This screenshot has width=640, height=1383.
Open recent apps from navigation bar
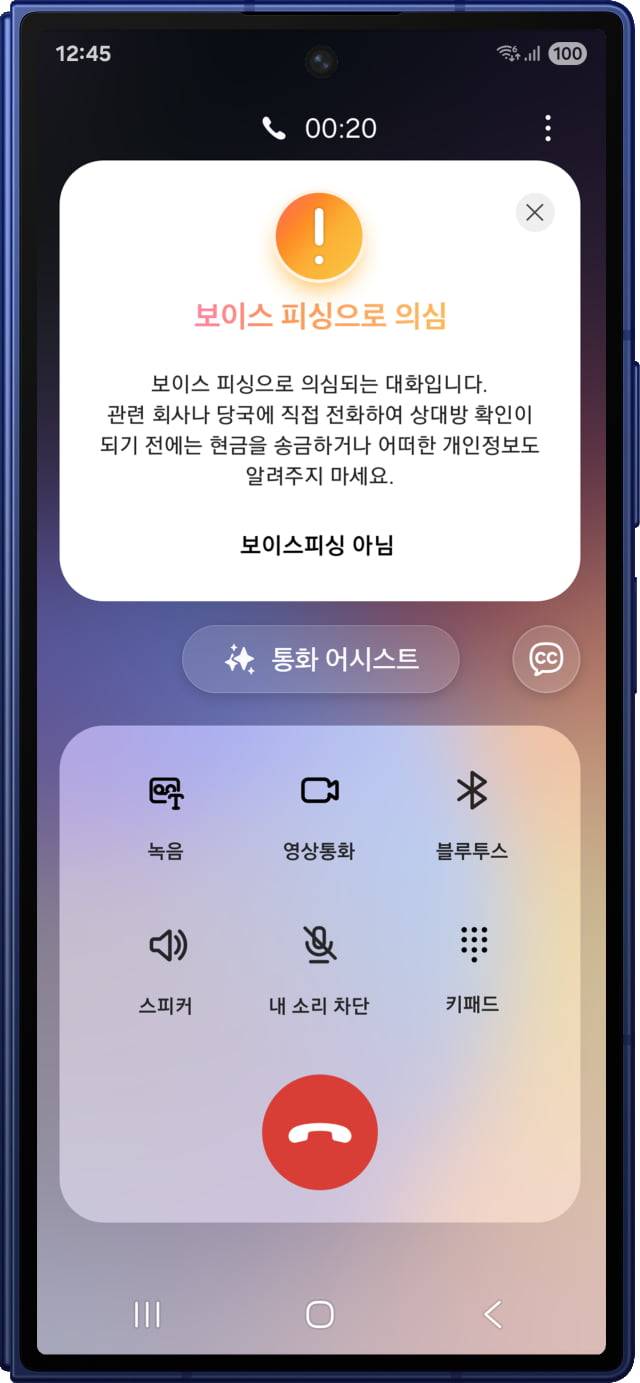click(147, 1314)
